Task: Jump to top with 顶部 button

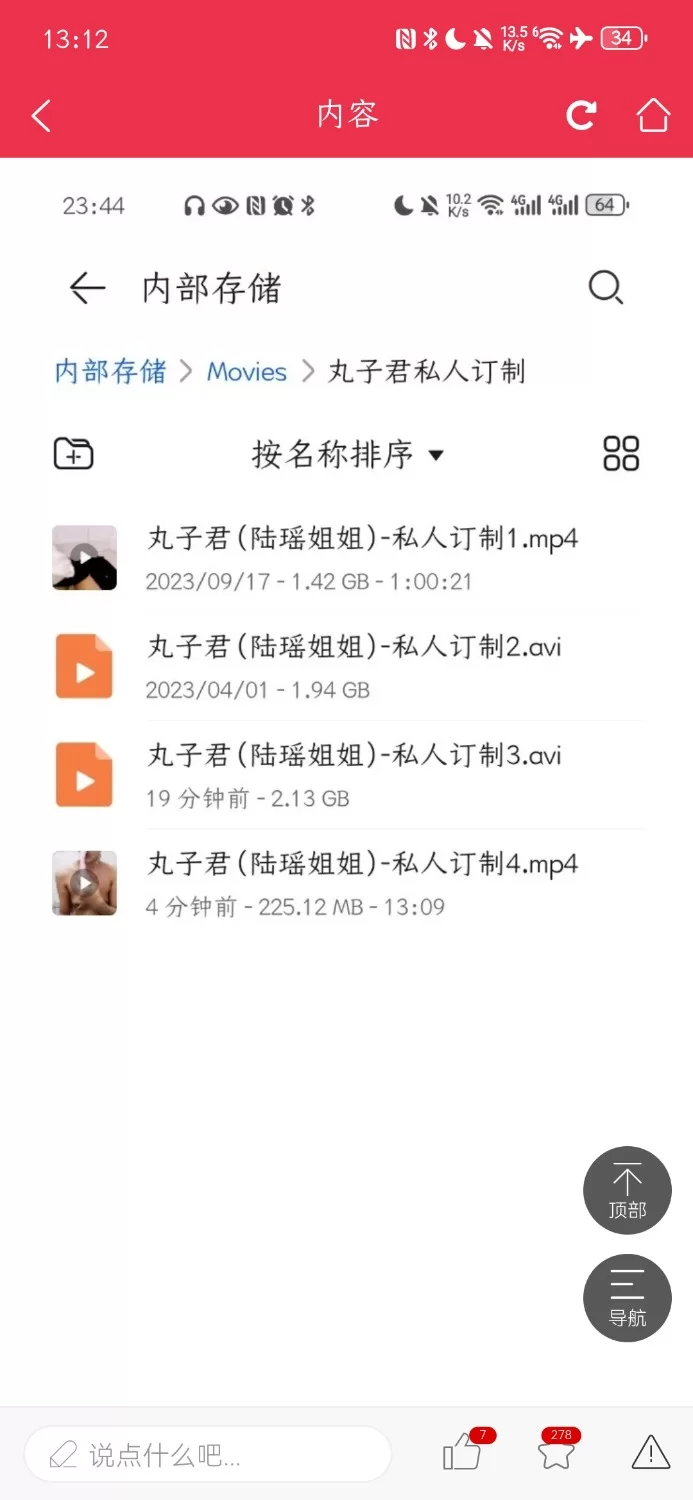Action: (627, 1190)
